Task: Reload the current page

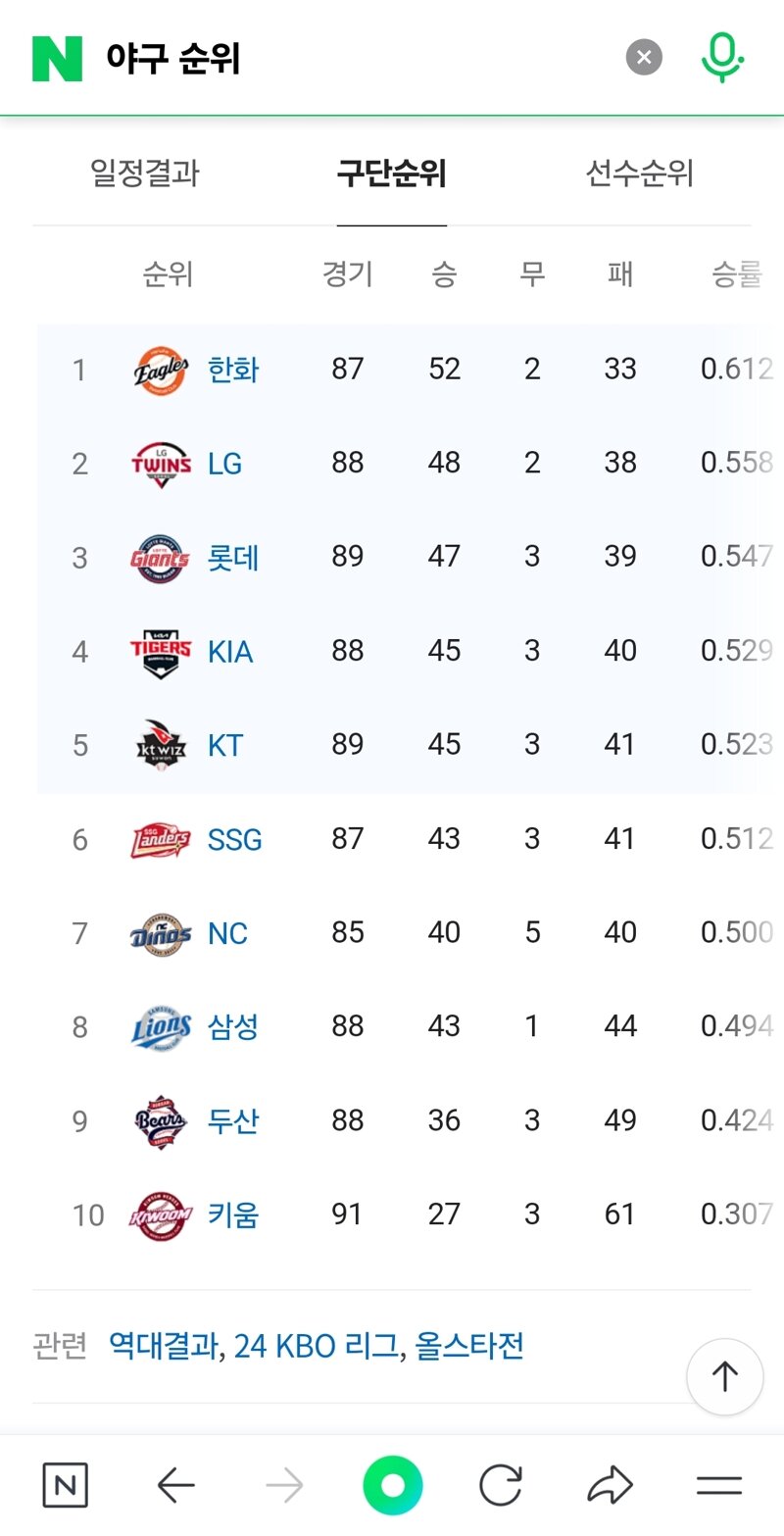Action: [500, 1486]
